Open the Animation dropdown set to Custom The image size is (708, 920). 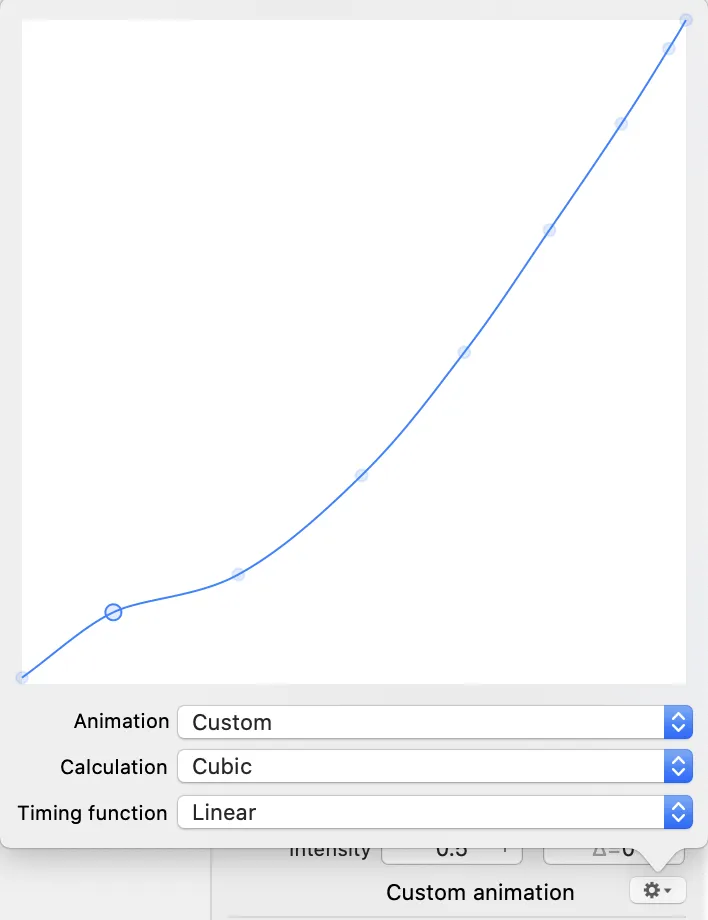pyautogui.click(x=435, y=722)
